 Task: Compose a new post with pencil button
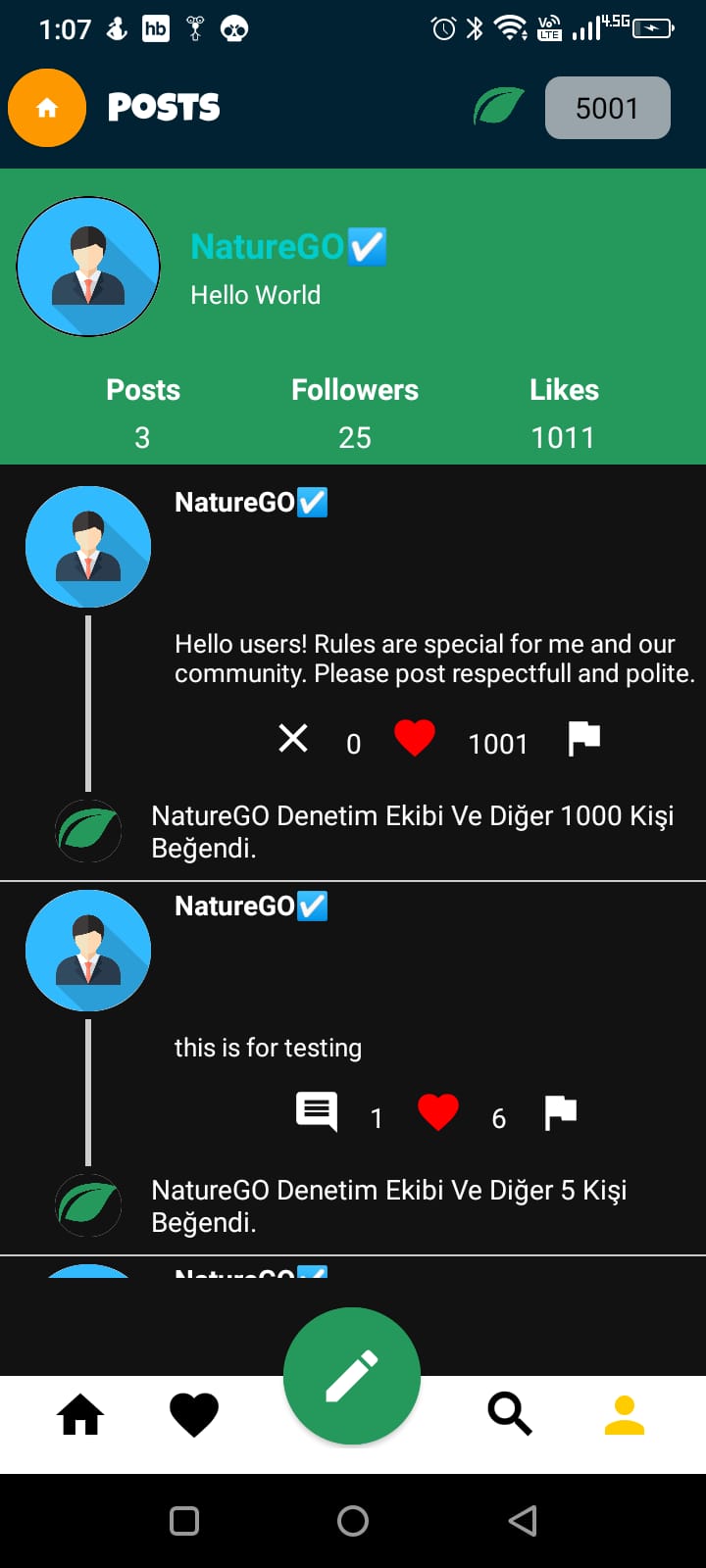[352, 1376]
